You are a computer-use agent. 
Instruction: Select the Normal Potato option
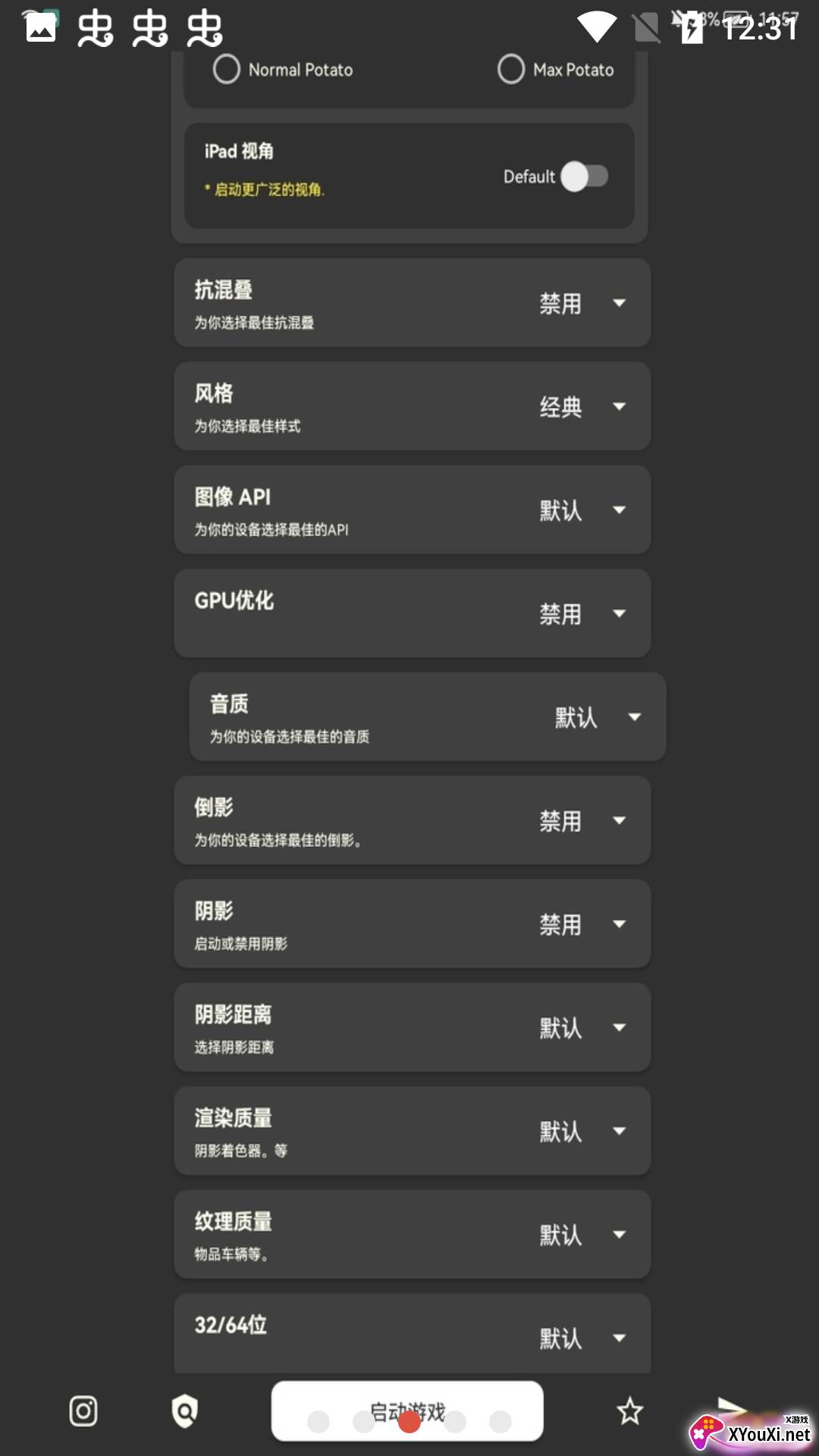pyautogui.click(x=226, y=70)
